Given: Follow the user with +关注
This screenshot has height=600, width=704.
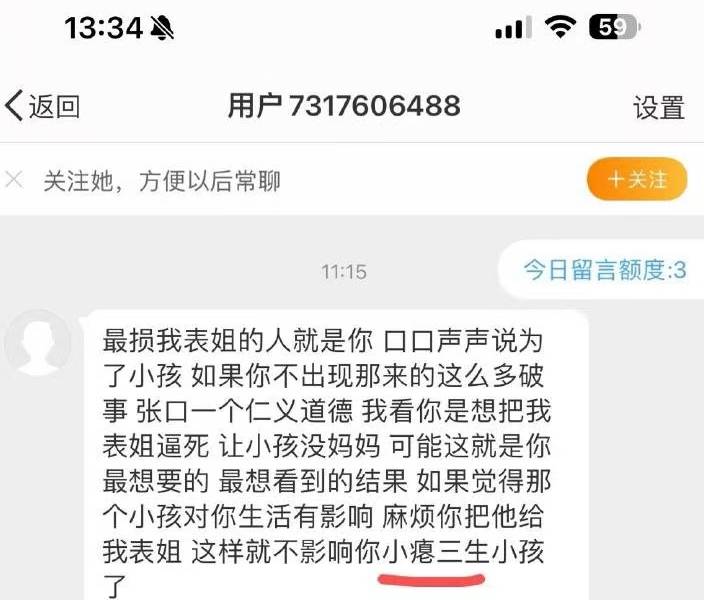Looking at the screenshot, I should coord(637,180).
